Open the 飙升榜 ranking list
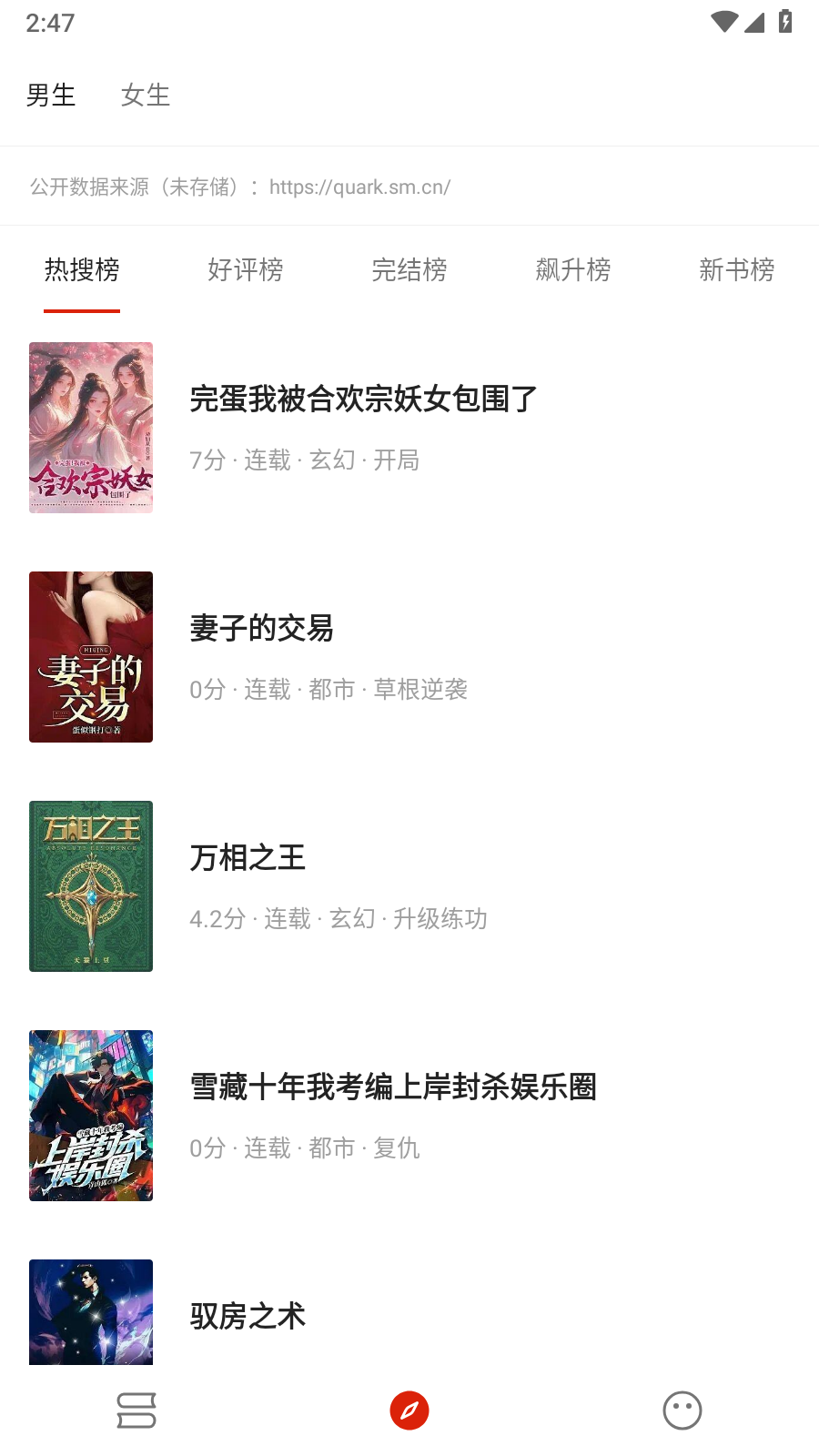The image size is (819, 1456). coord(573,270)
